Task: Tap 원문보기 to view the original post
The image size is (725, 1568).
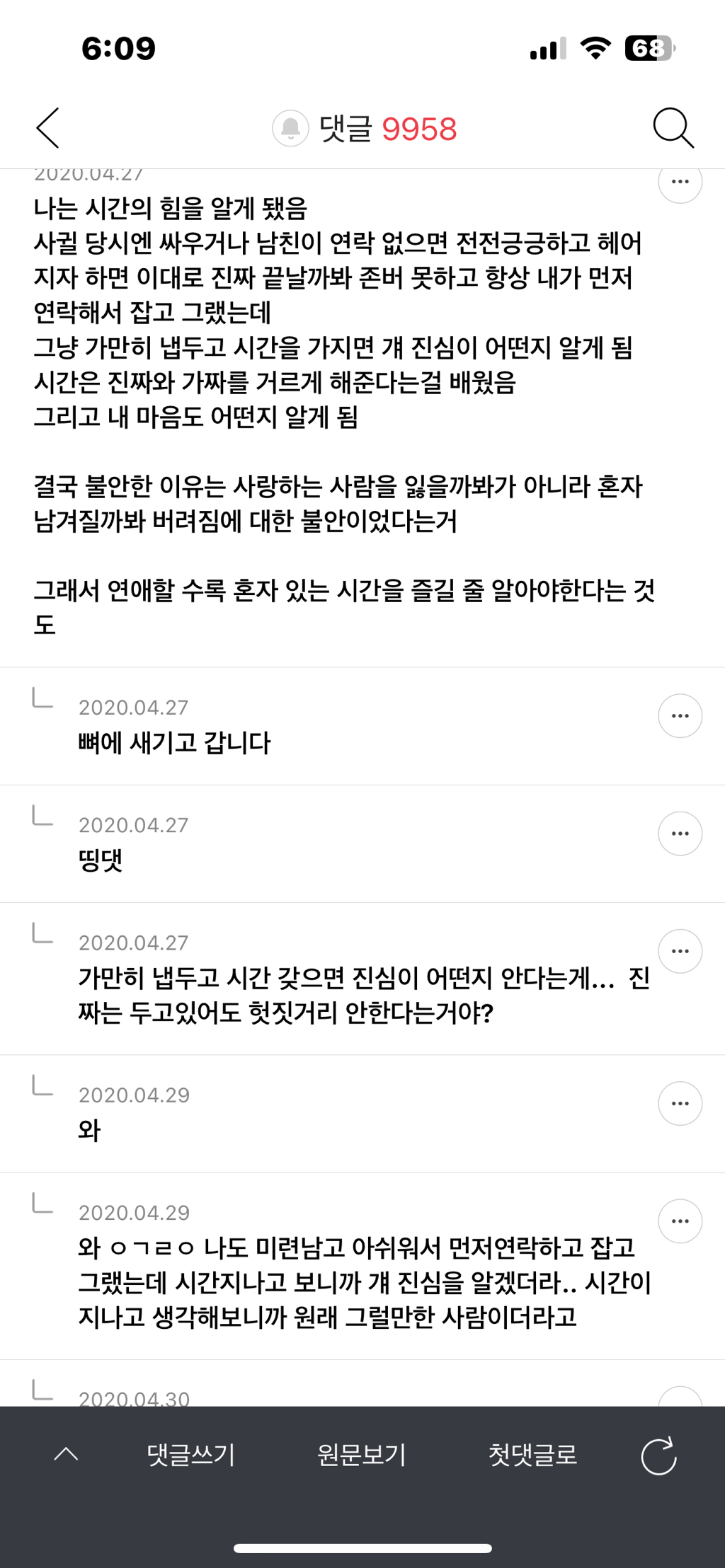Action: pos(362,1455)
